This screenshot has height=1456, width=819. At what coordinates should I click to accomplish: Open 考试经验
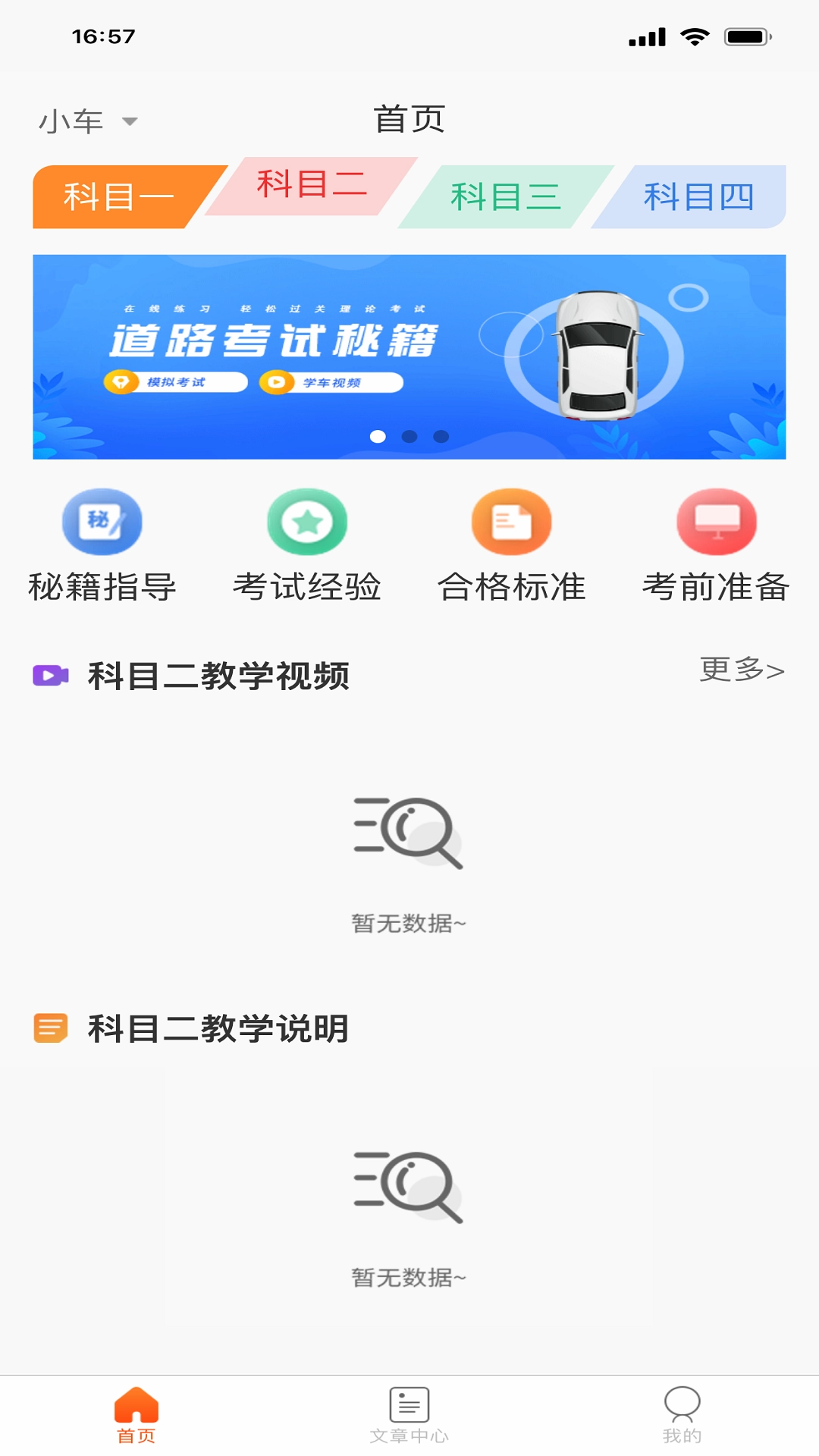coord(307,546)
